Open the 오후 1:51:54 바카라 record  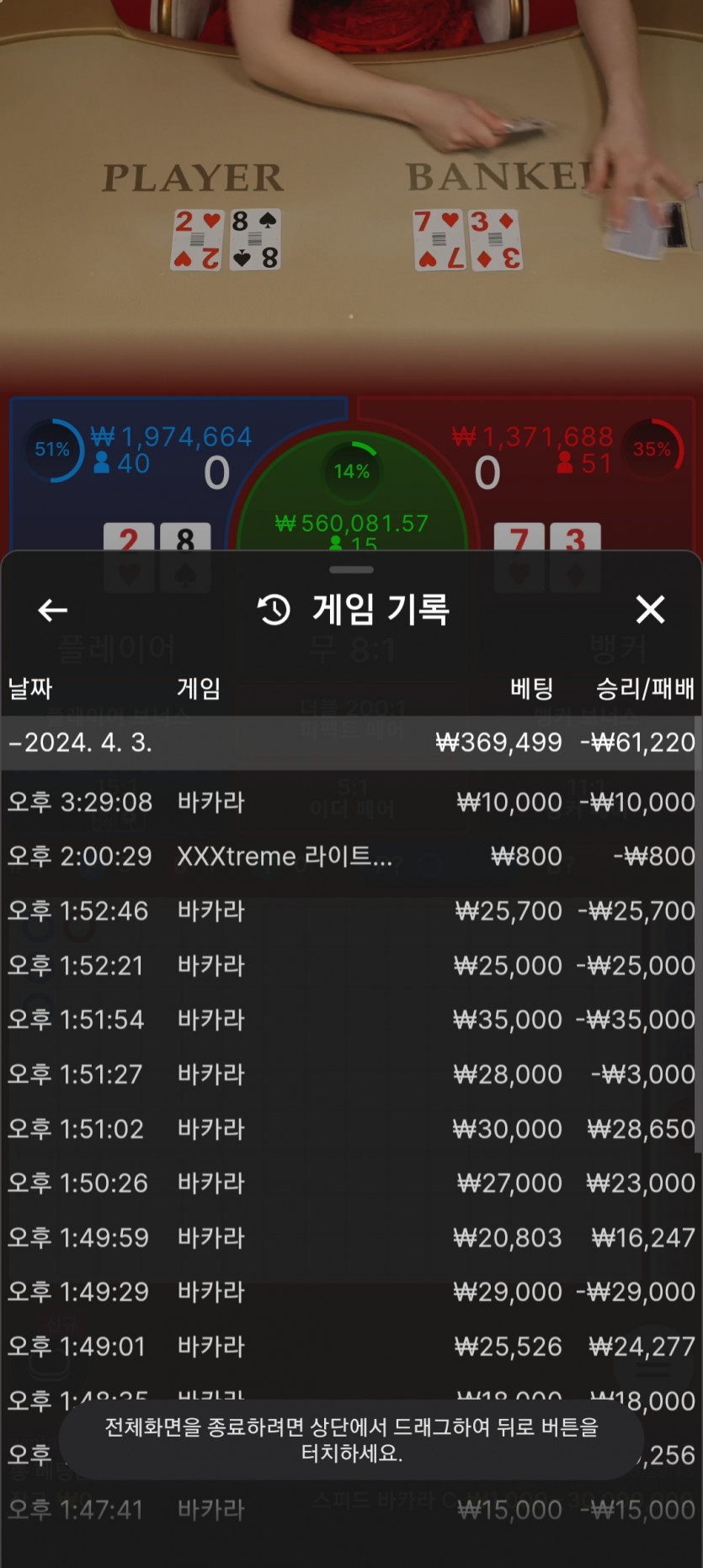coord(350,1020)
